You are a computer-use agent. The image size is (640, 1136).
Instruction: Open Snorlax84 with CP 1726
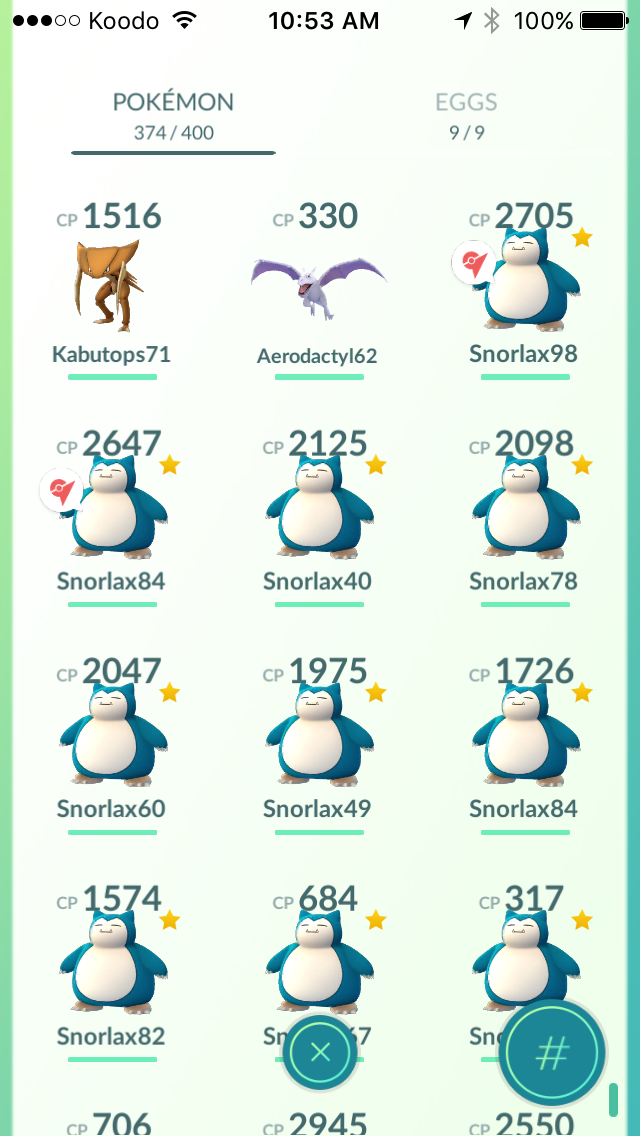pyautogui.click(x=525, y=744)
